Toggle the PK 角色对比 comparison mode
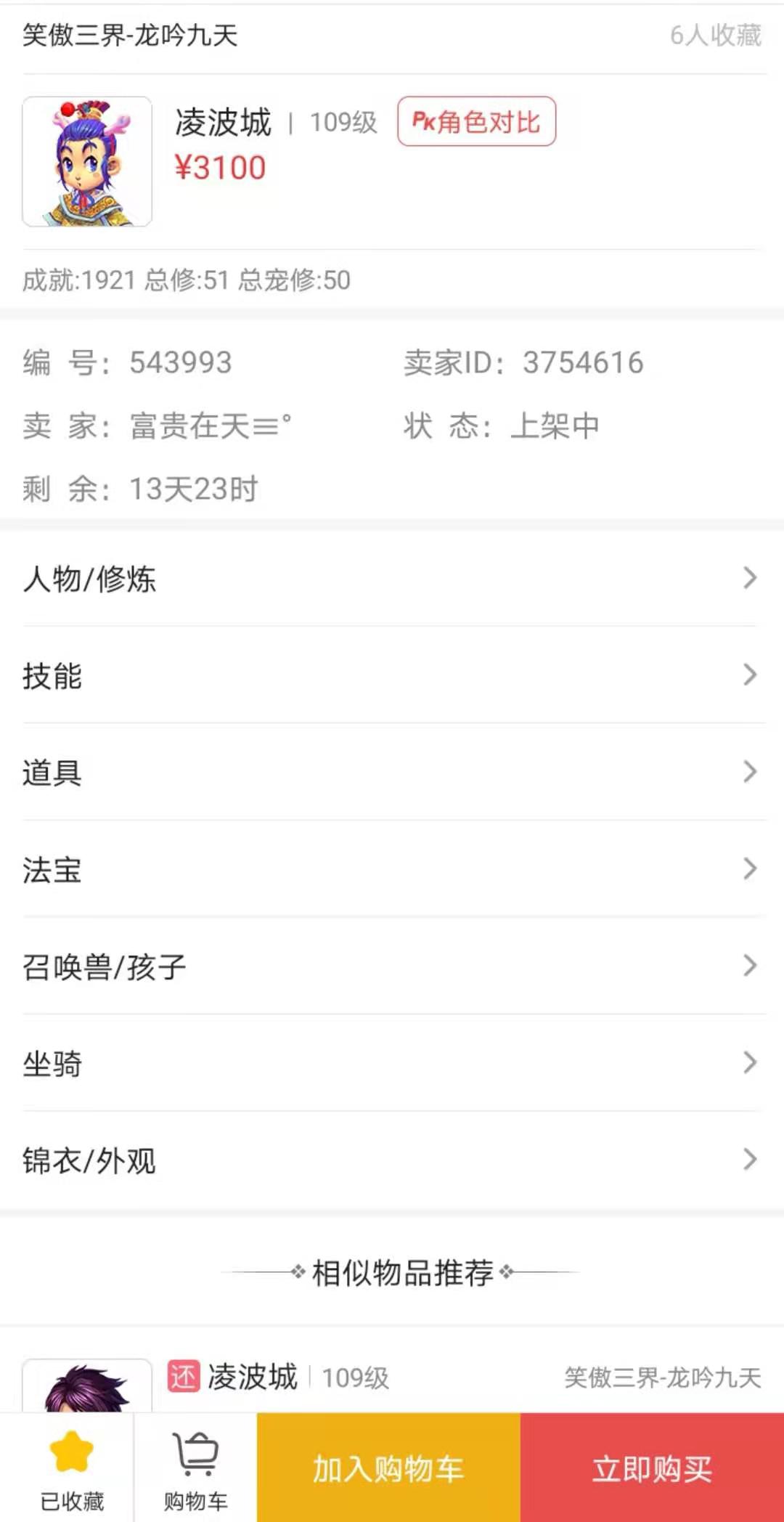Image resolution: width=784 pixels, height=1522 pixels. point(475,123)
